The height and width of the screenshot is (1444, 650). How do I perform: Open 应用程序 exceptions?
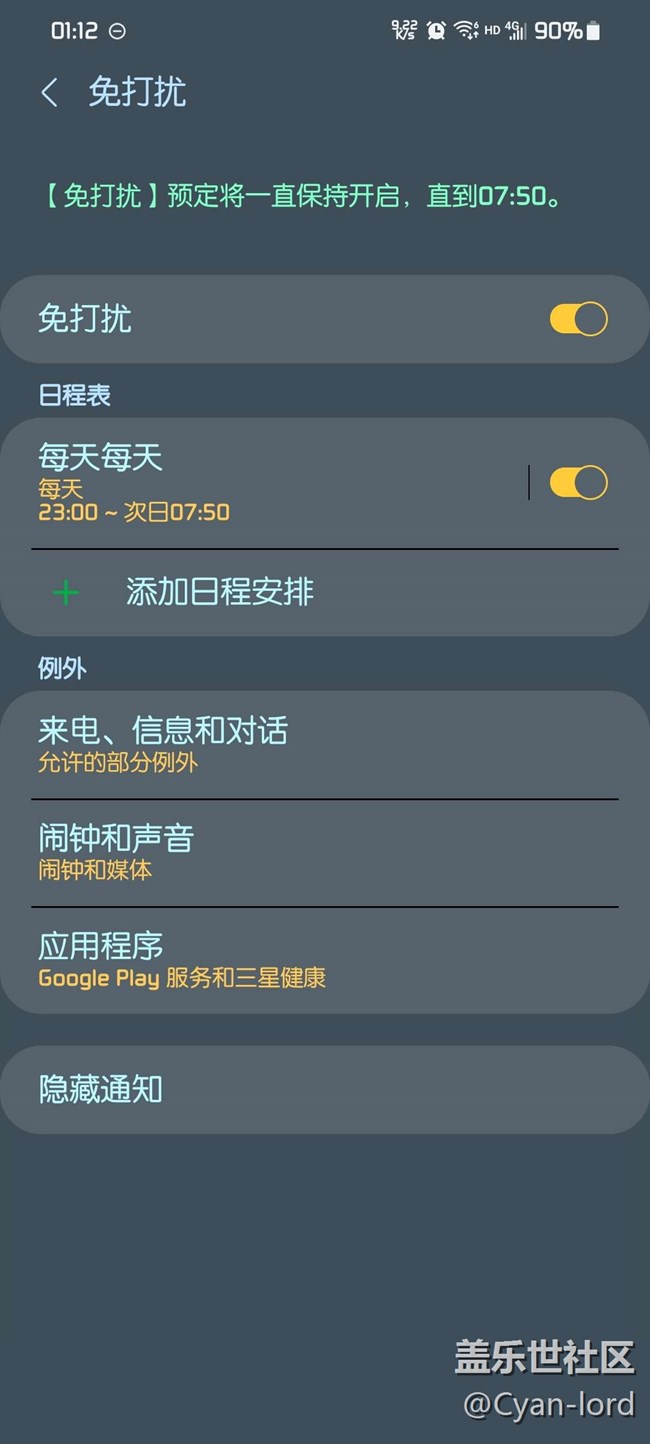coord(325,960)
